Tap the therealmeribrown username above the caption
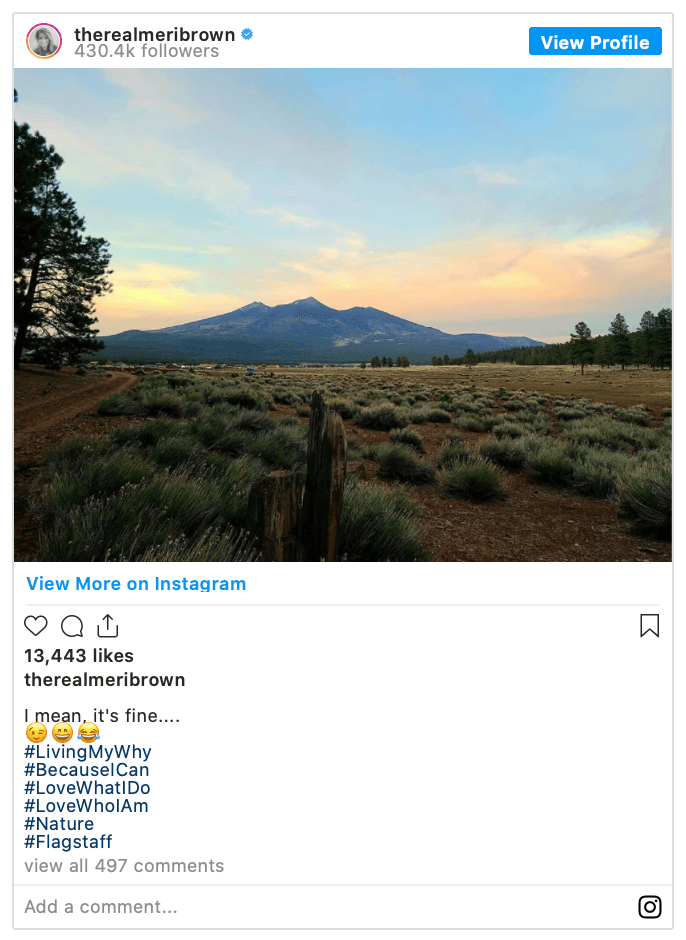Viewport: 686px width, 940px height. coord(105,680)
